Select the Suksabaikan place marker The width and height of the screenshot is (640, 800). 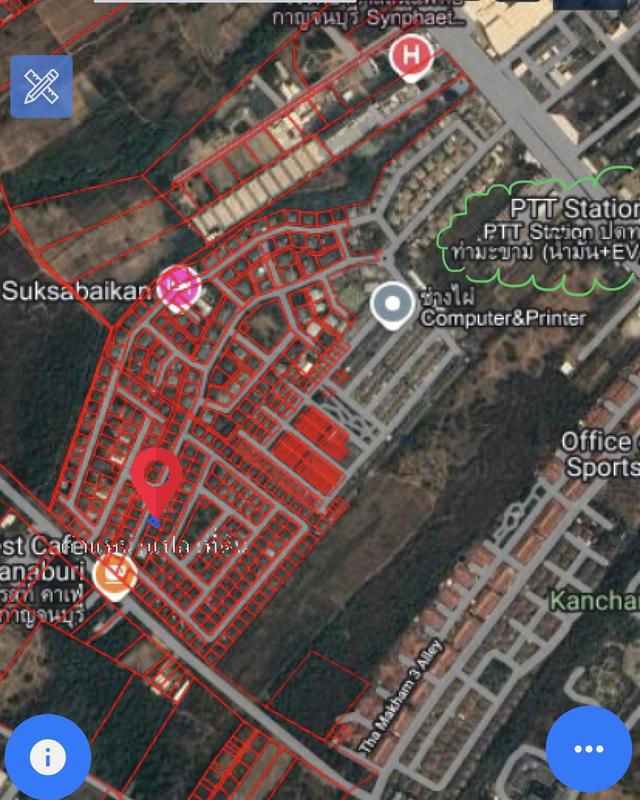click(x=179, y=288)
